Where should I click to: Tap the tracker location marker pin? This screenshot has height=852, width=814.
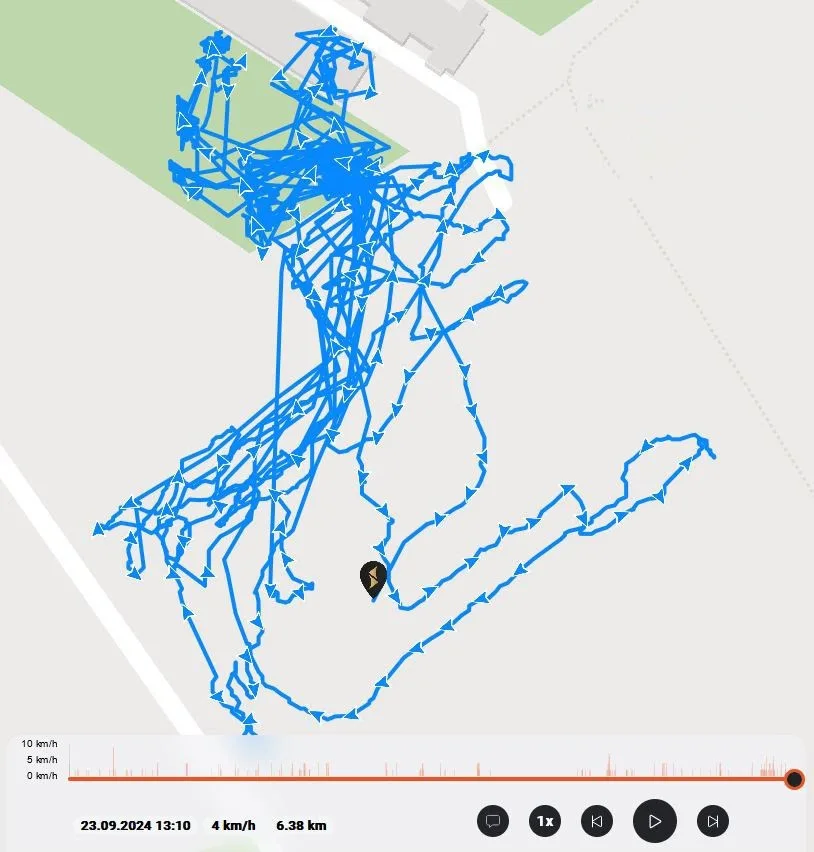click(x=373, y=579)
